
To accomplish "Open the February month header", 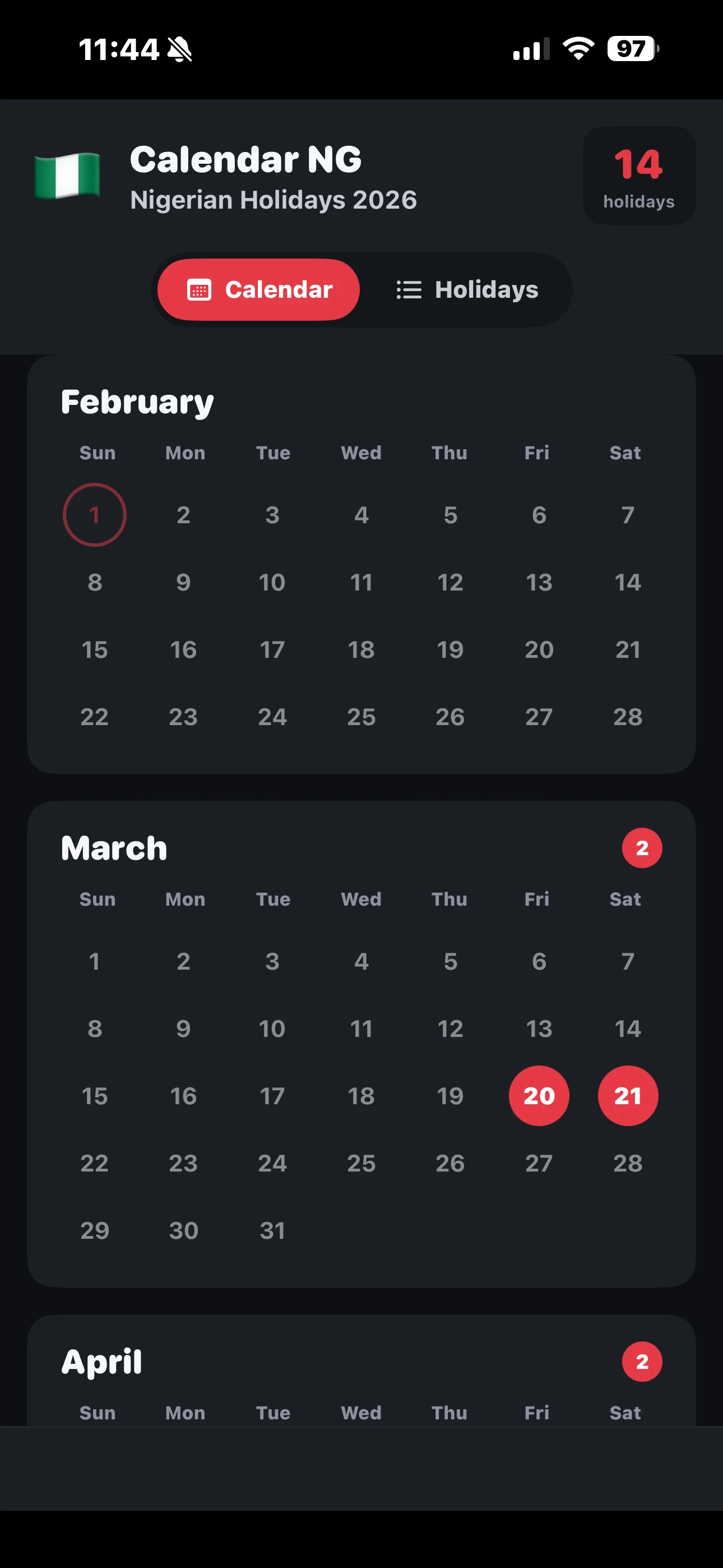I will pyautogui.click(x=137, y=401).
